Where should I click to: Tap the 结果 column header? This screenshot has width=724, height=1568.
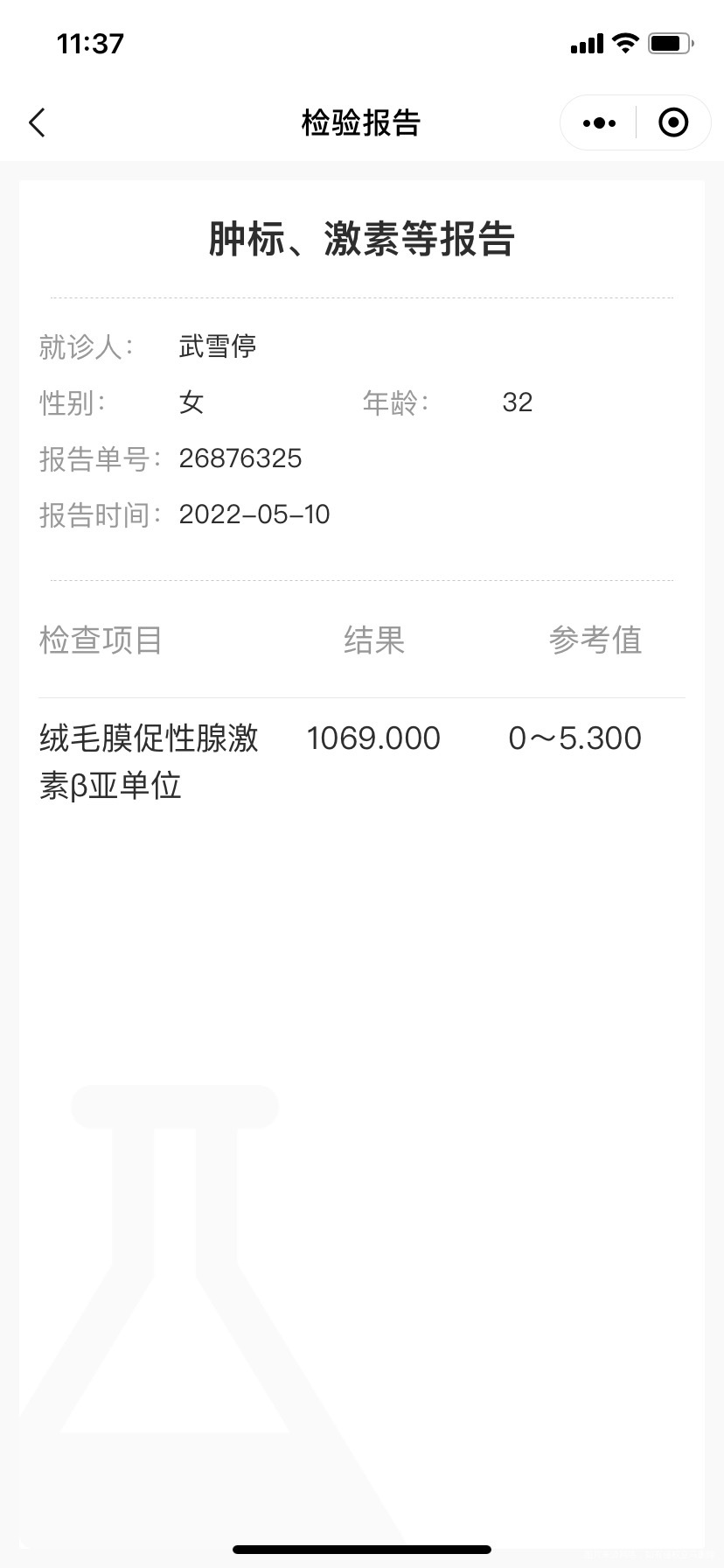375,640
